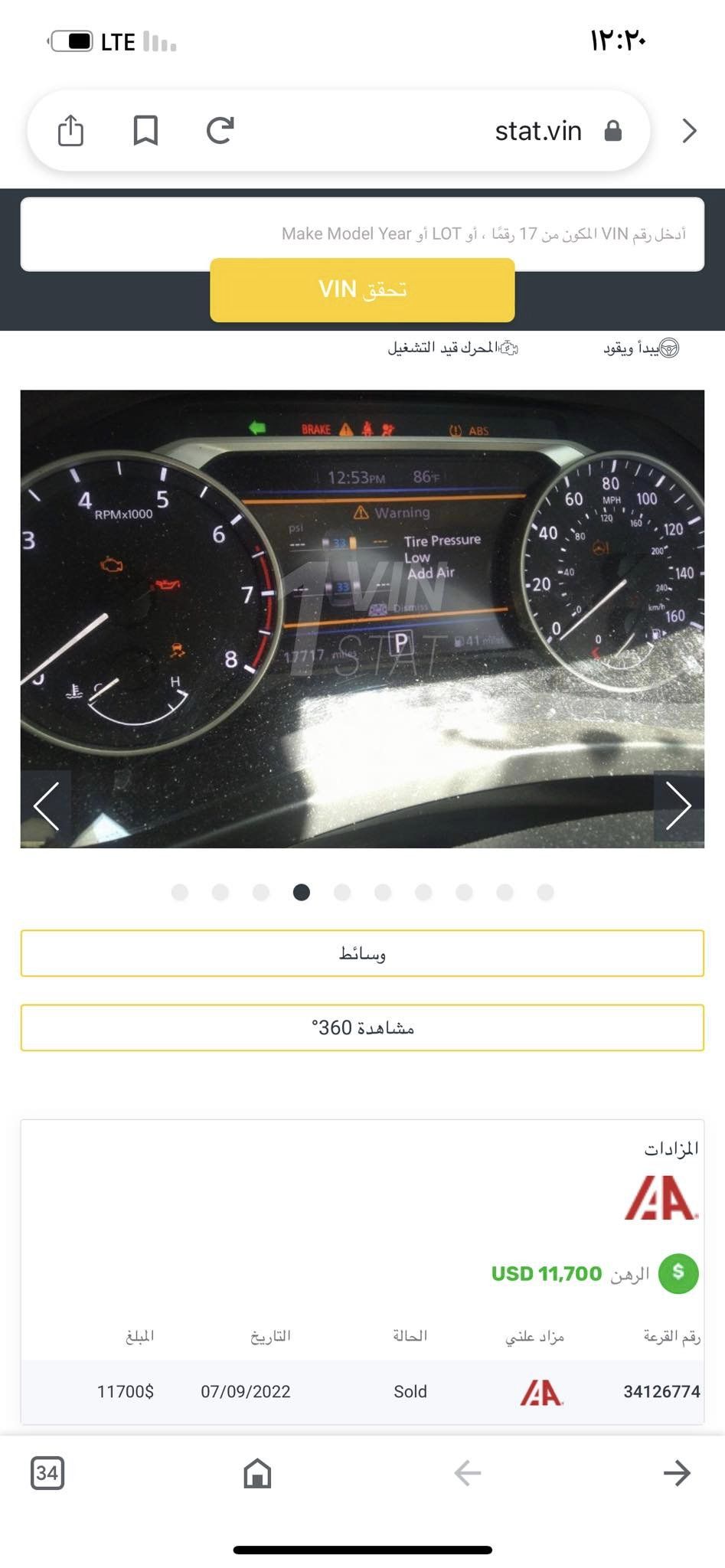Focus the VIN or LOT search field

coord(361,233)
